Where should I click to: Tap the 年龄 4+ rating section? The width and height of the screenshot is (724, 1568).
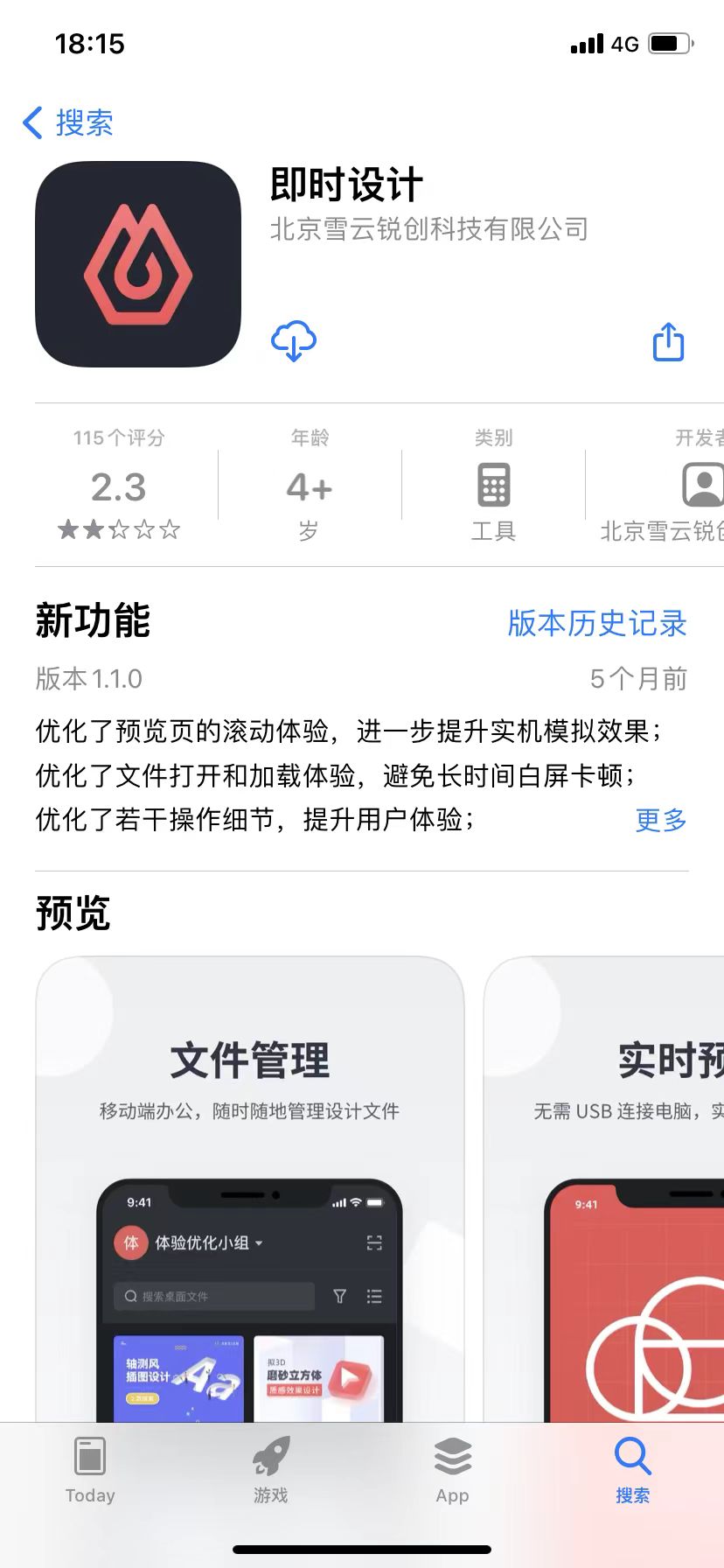pyautogui.click(x=308, y=486)
